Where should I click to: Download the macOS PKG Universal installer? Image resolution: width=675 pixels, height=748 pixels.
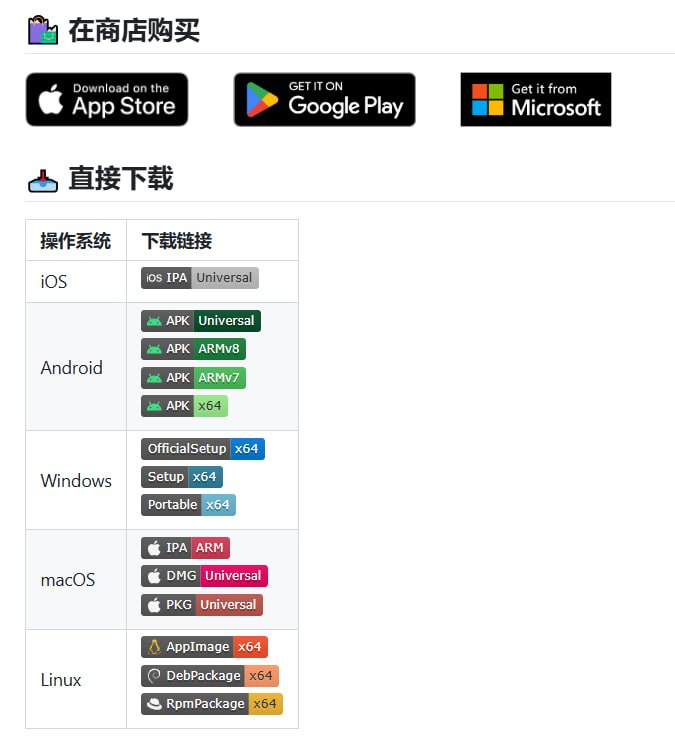coord(201,605)
